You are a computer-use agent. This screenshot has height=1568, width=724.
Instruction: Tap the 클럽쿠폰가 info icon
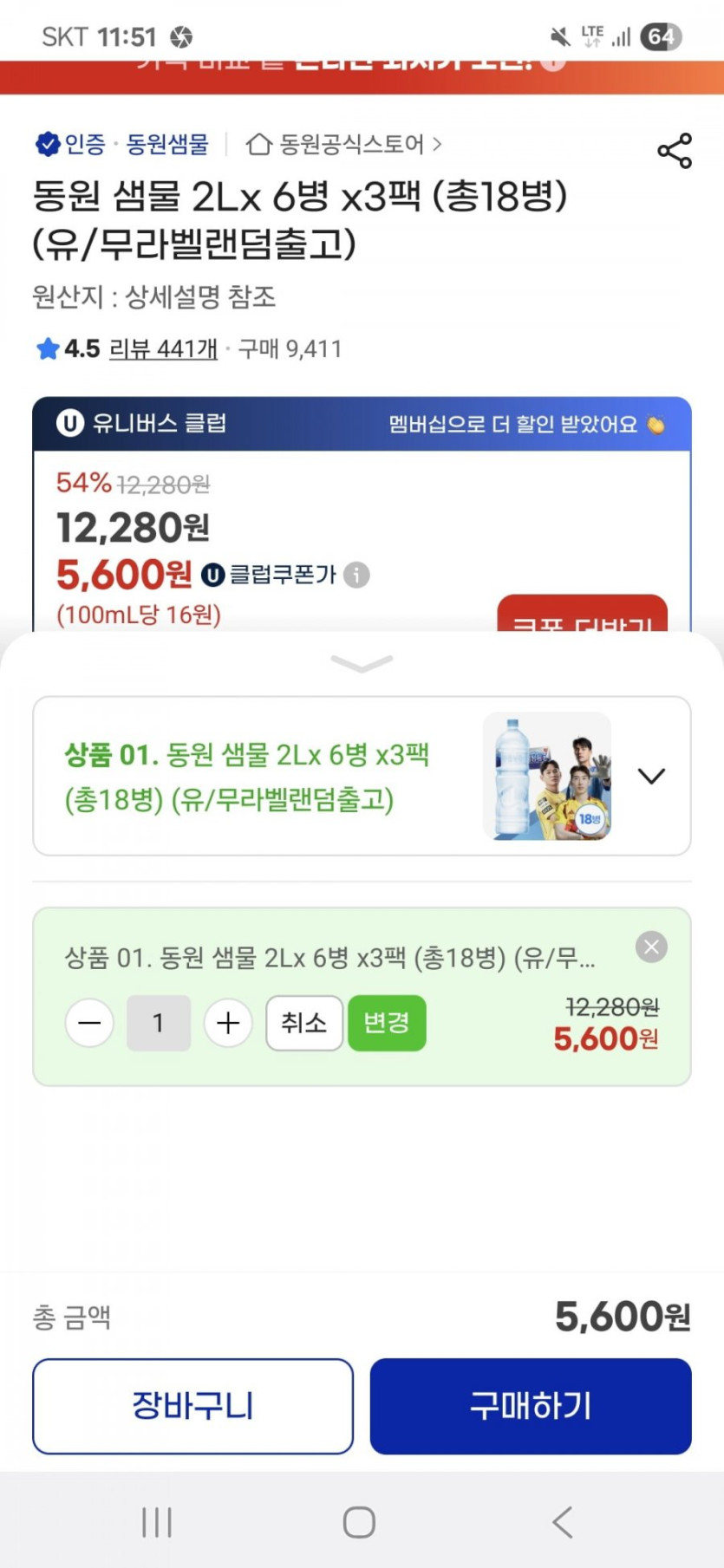click(356, 575)
